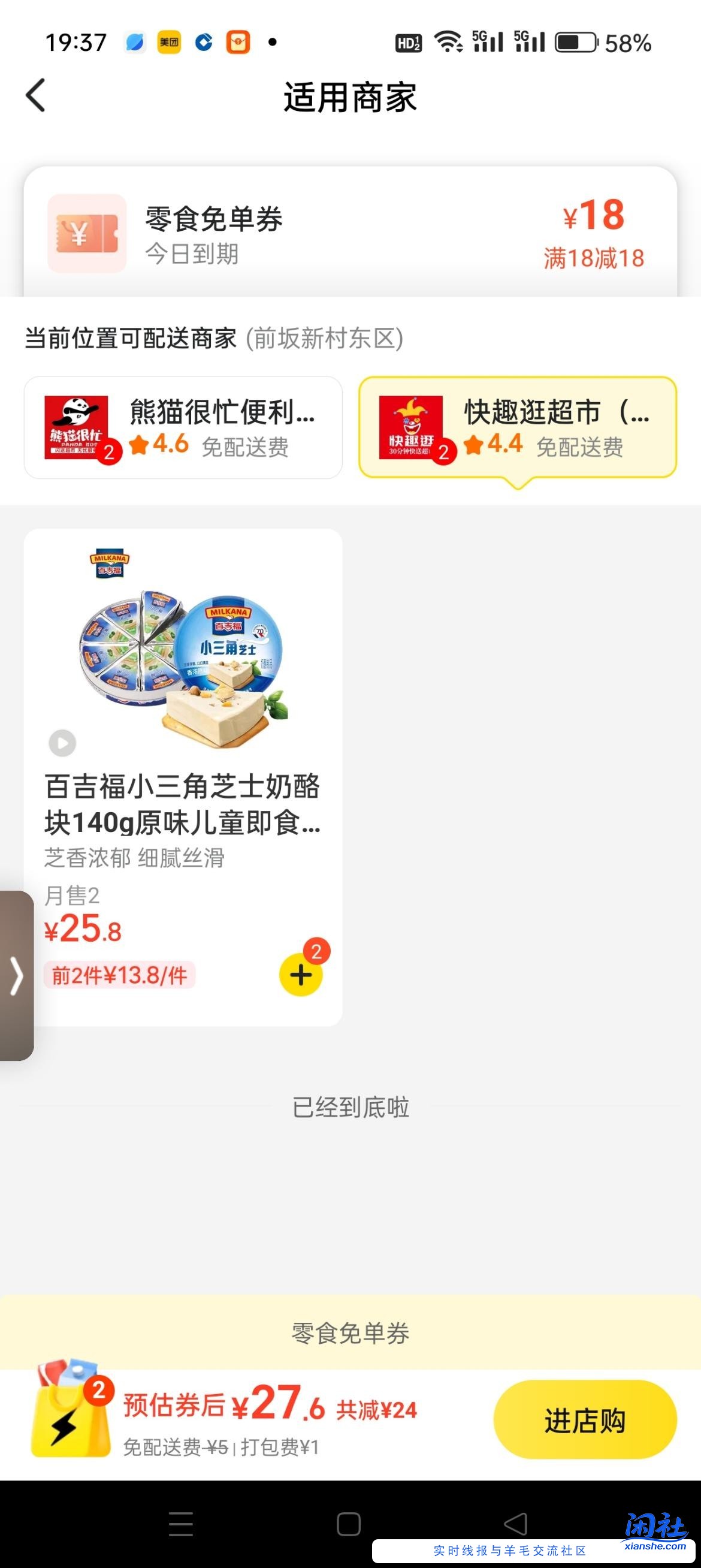Switch to the 快趣逛超市 merchant tab
This screenshot has width=701, height=1568.
tap(516, 427)
